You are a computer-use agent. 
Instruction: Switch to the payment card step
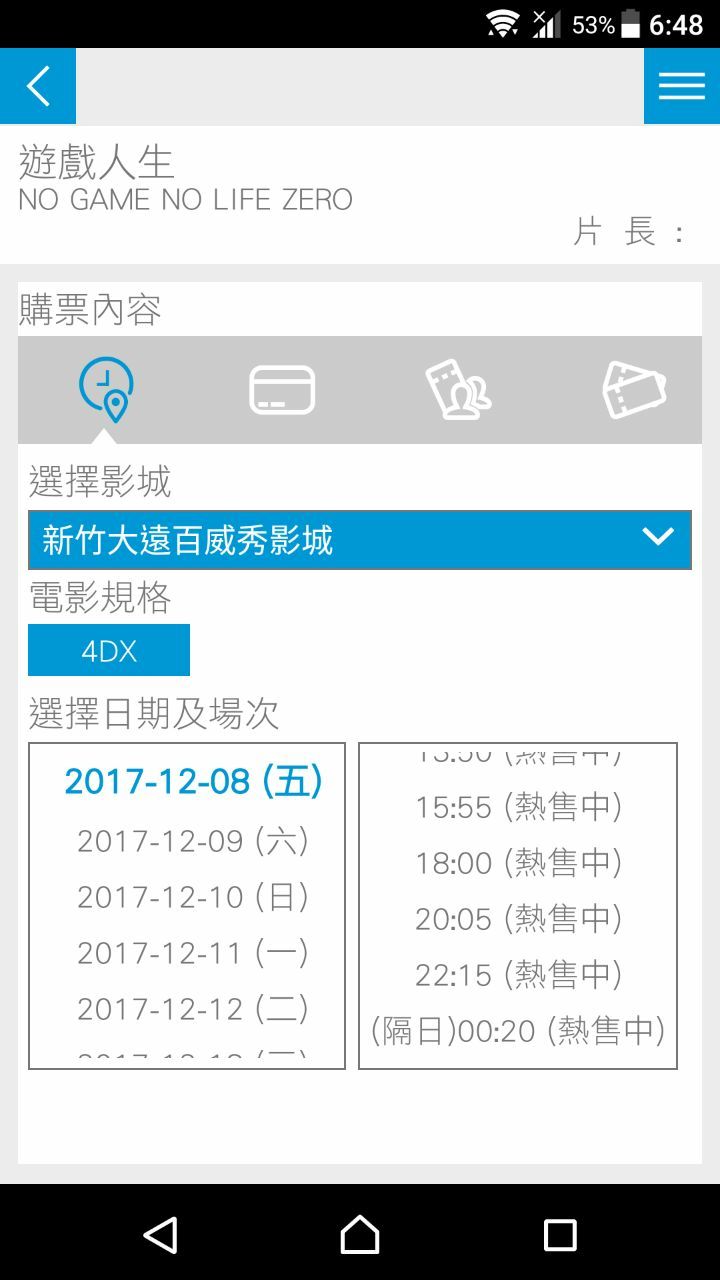tap(282, 390)
